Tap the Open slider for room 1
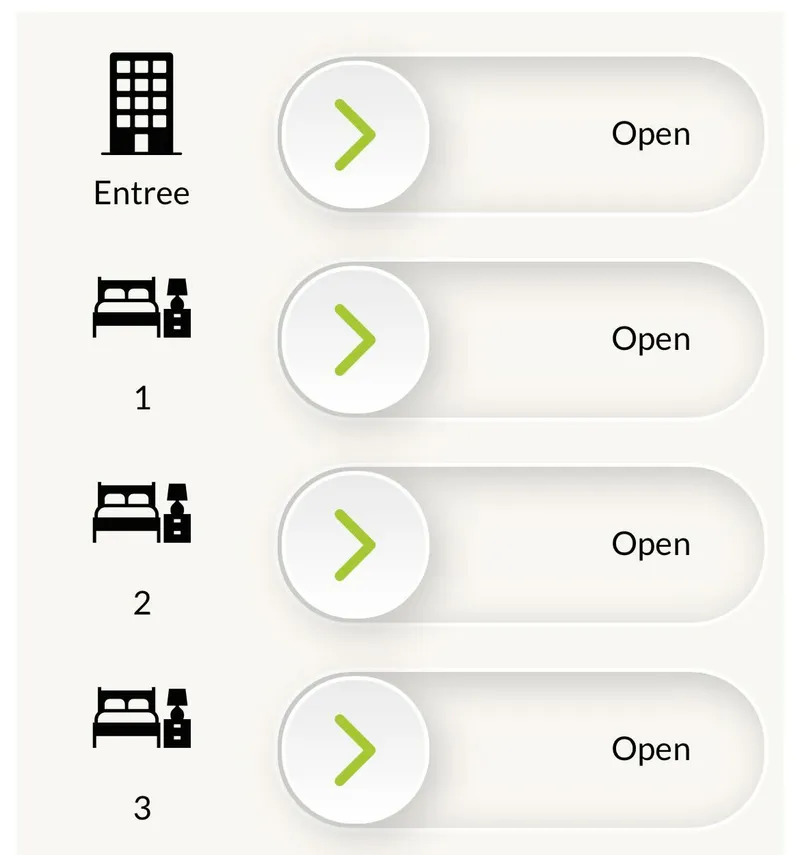 point(355,339)
